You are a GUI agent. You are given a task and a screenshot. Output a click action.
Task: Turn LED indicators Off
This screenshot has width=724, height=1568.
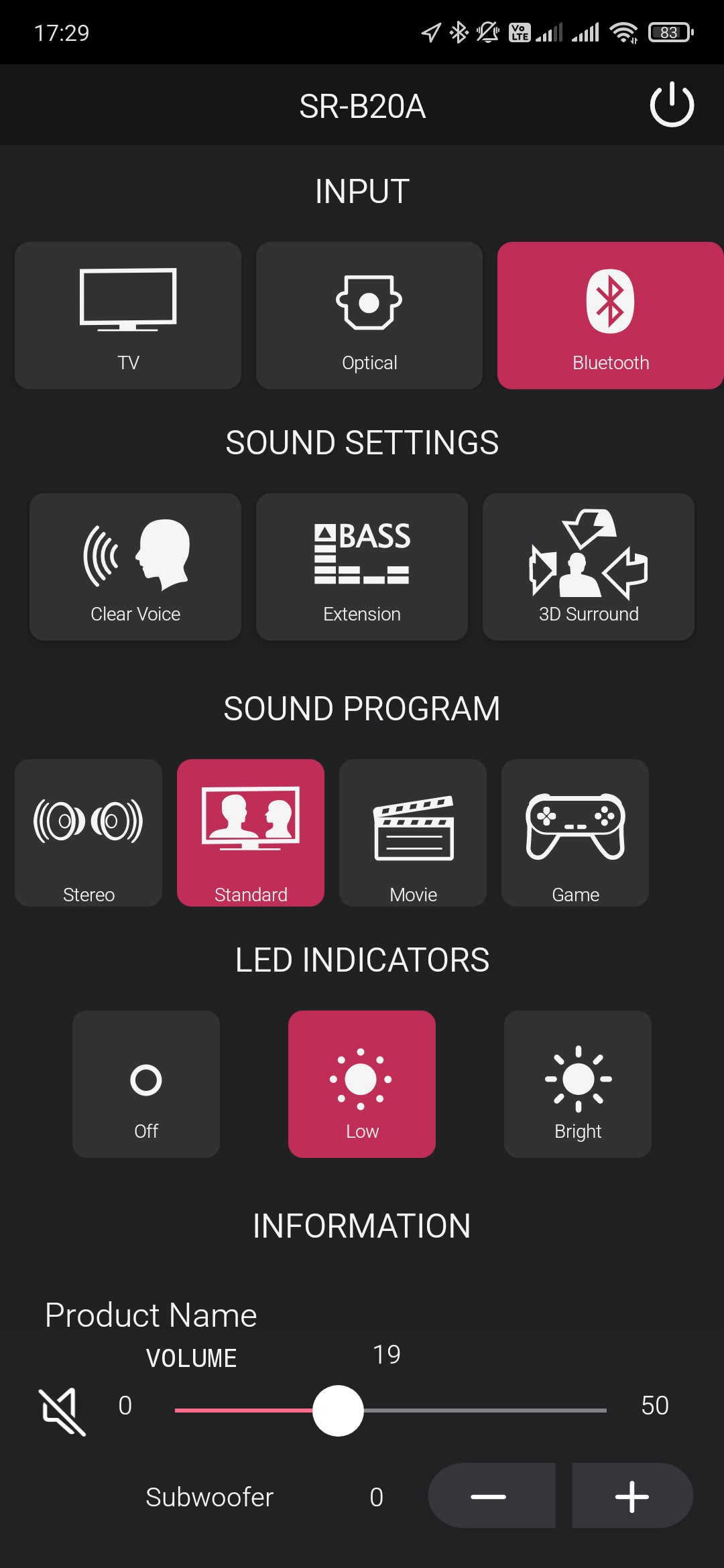tap(146, 1084)
